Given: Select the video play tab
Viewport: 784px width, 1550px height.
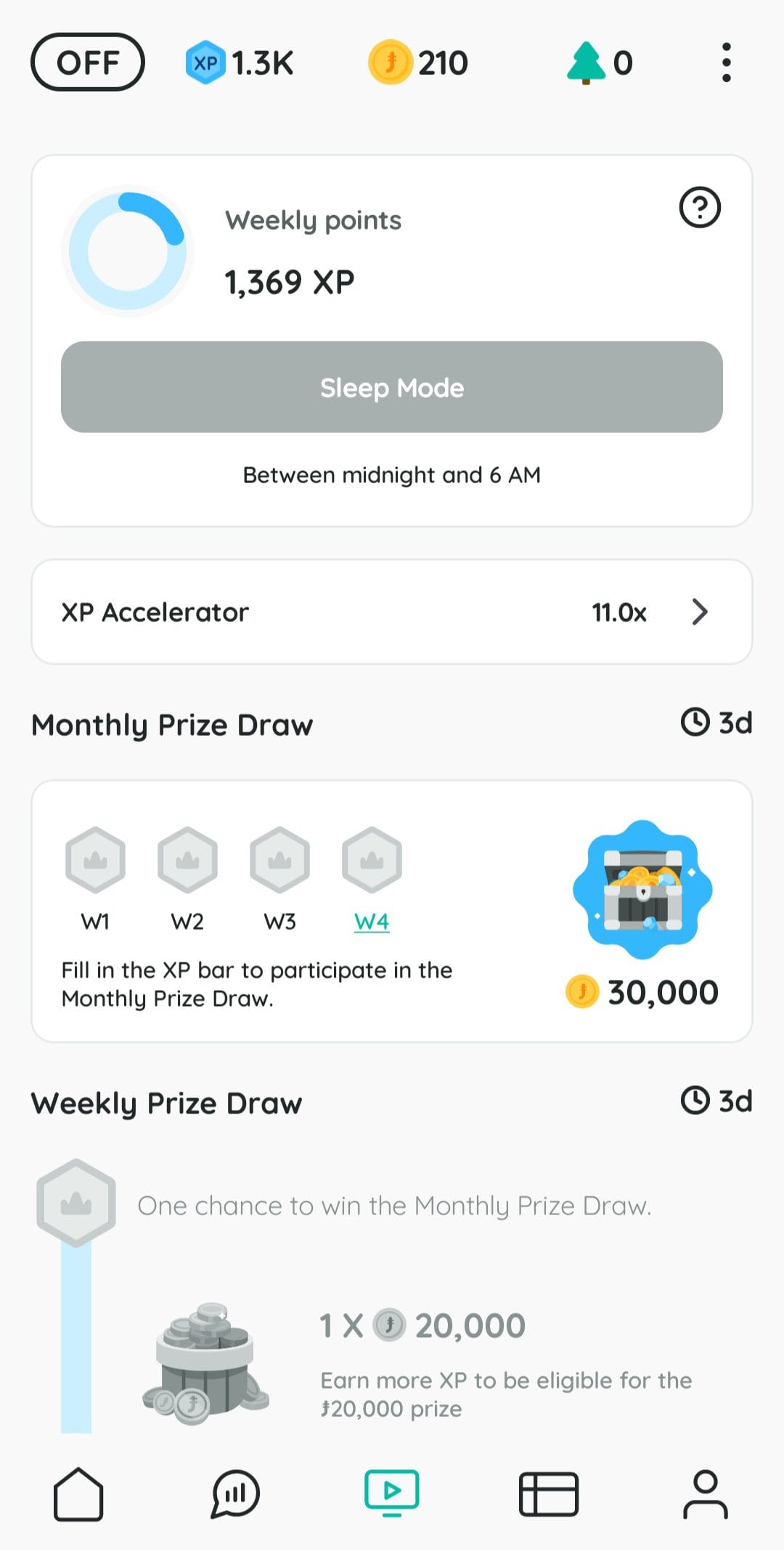Looking at the screenshot, I should click(392, 1493).
